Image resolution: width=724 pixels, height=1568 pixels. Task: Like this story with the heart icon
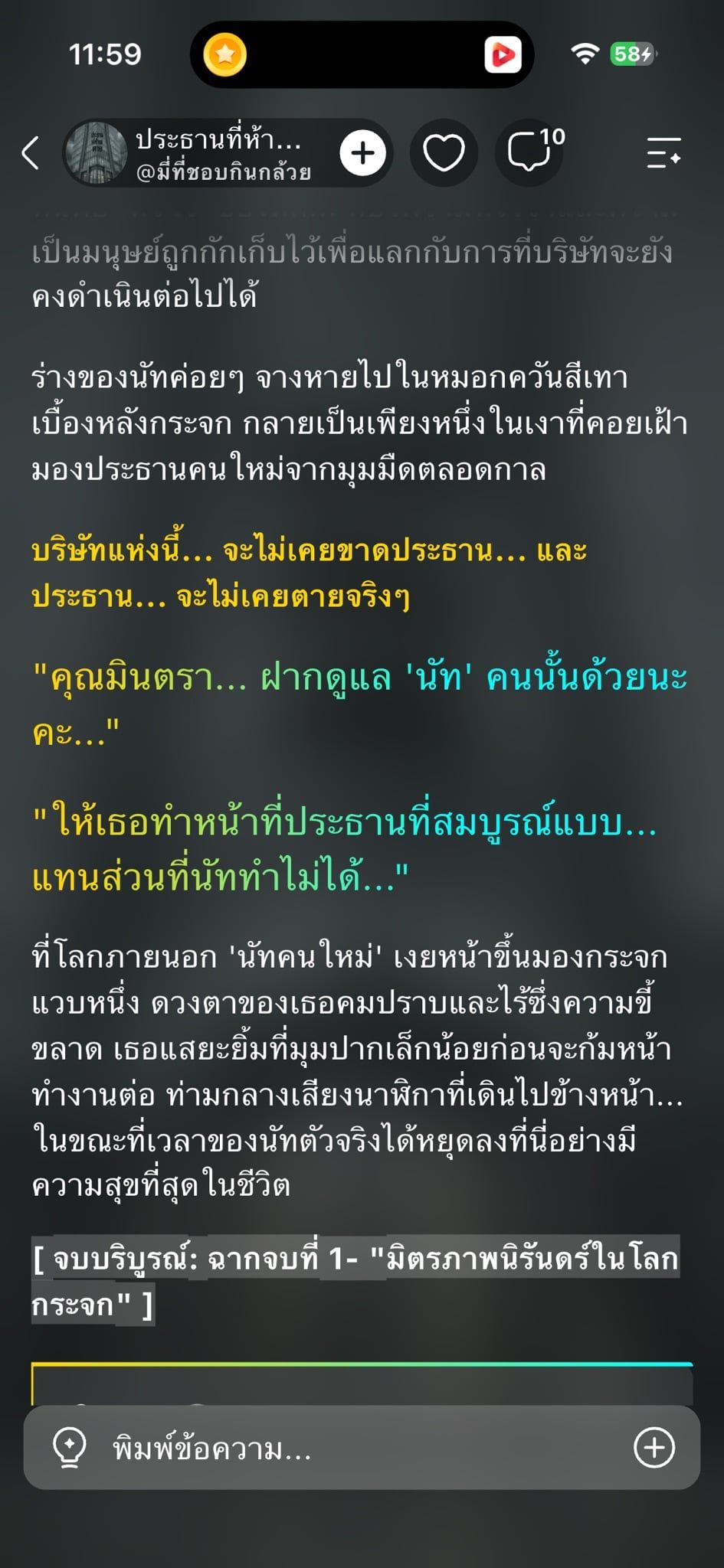tap(444, 152)
